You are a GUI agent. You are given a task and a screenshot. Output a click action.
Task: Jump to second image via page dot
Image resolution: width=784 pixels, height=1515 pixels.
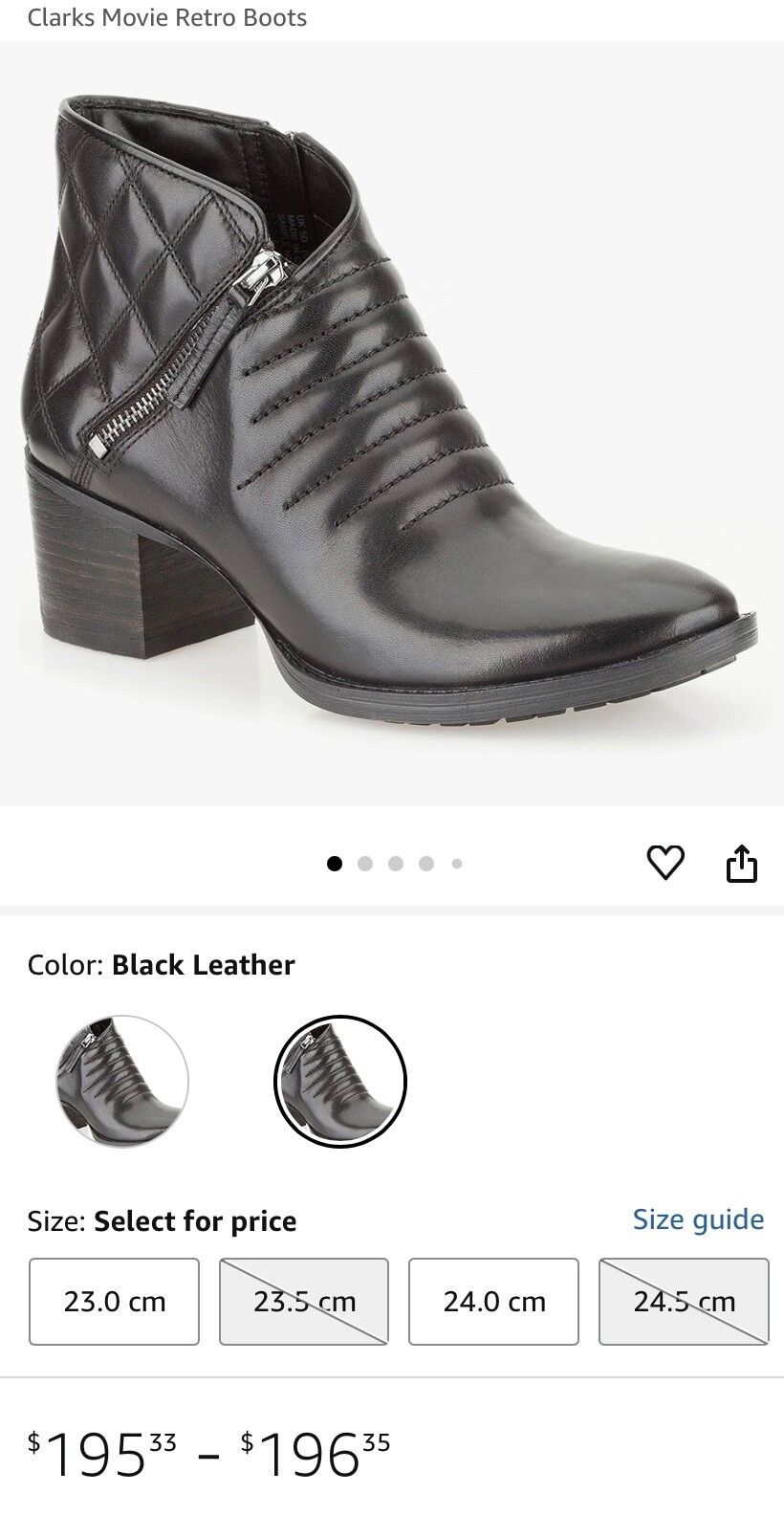(364, 864)
